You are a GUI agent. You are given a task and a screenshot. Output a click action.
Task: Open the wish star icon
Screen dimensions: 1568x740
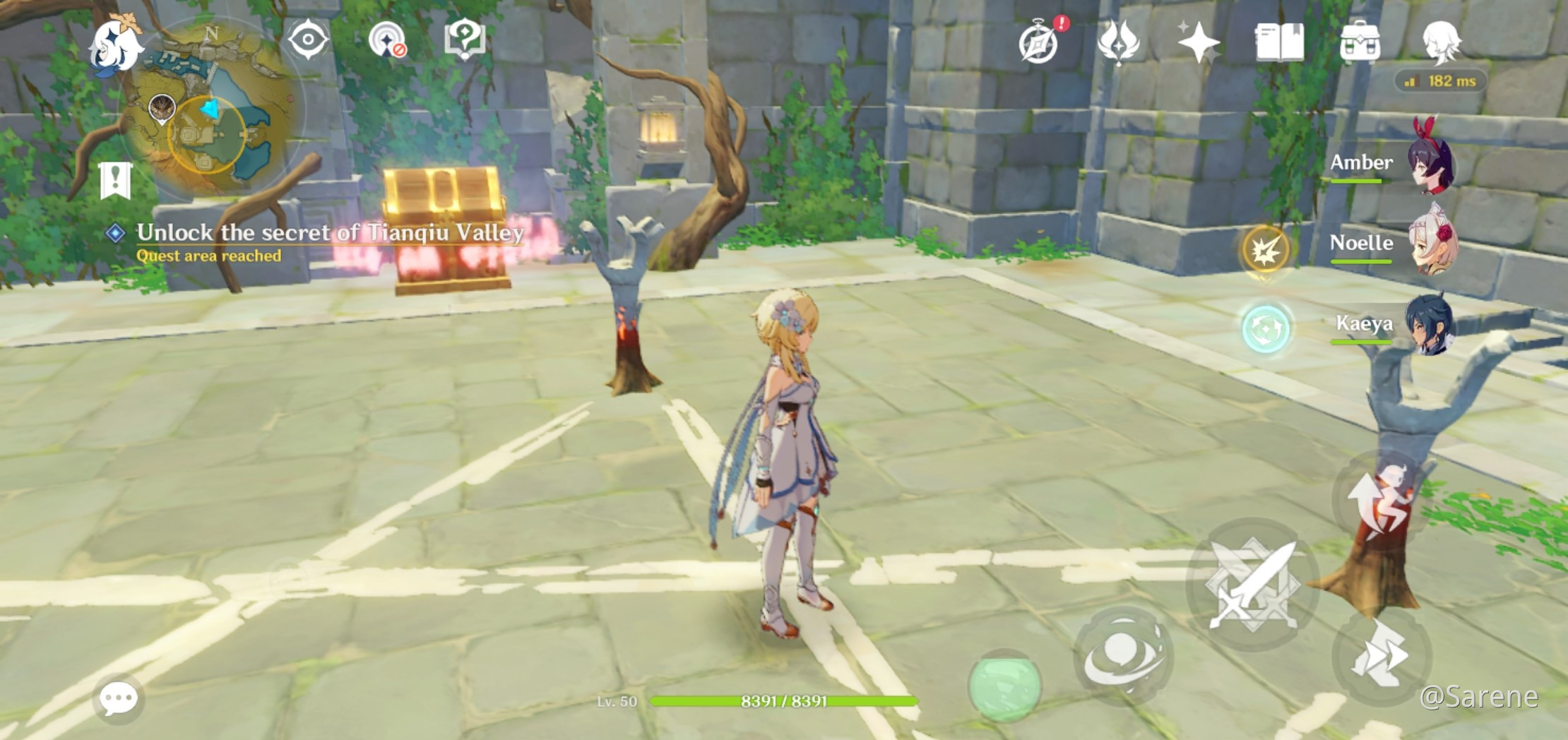click(x=1198, y=42)
